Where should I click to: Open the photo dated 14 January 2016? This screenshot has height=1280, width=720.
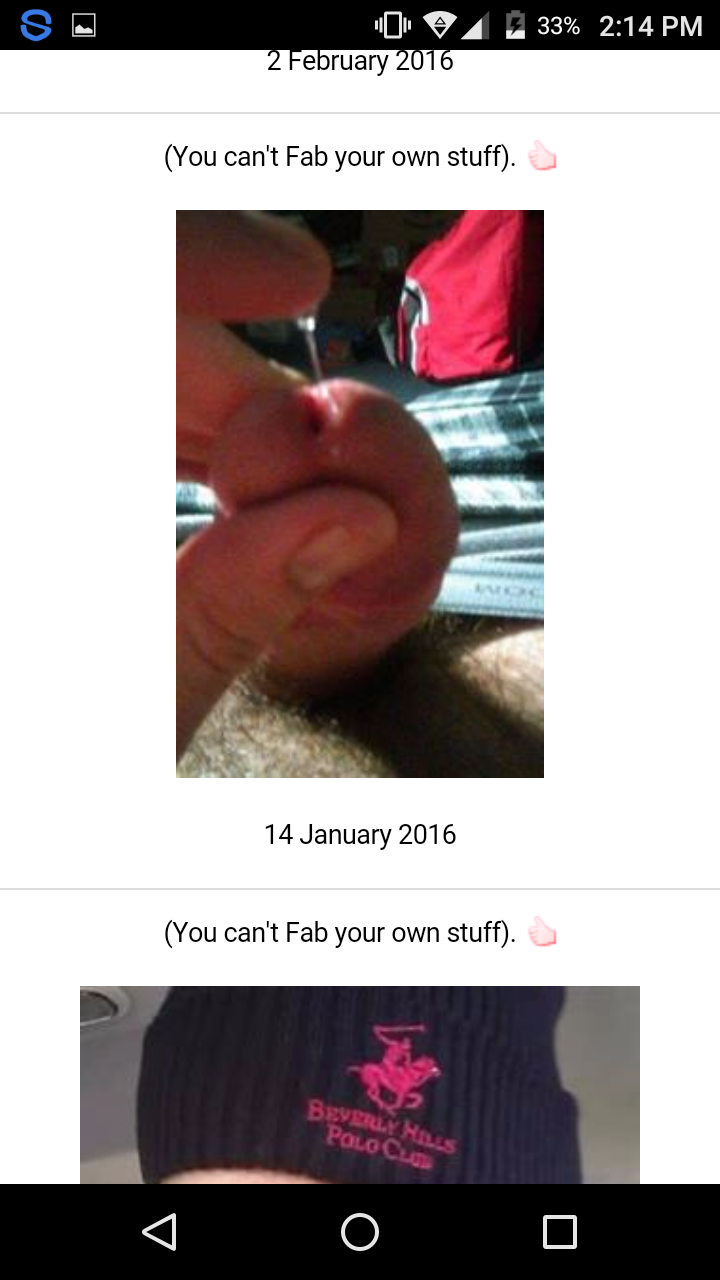pyautogui.click(x=360, y=493)
